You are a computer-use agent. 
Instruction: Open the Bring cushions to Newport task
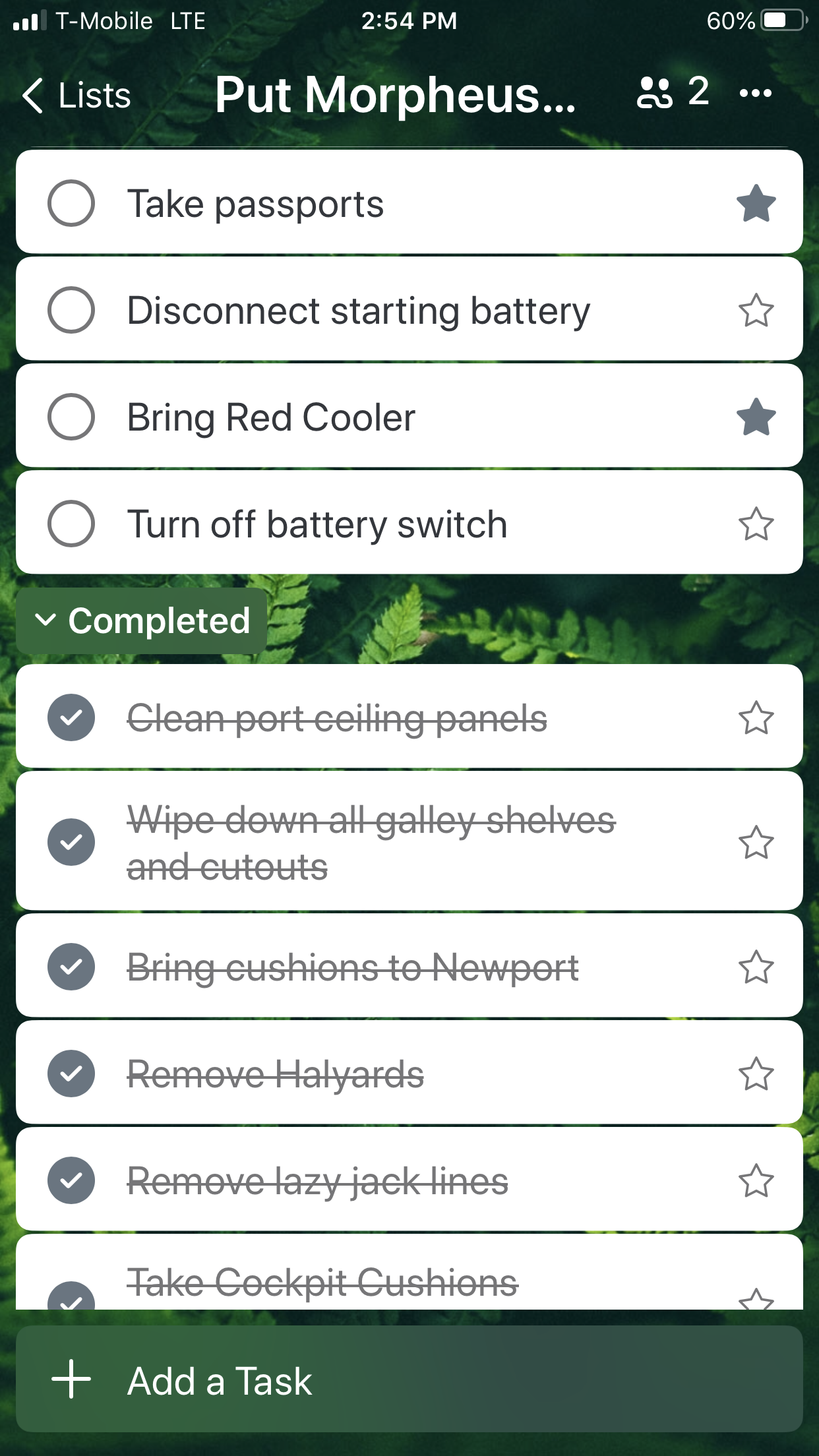(353, 967)
